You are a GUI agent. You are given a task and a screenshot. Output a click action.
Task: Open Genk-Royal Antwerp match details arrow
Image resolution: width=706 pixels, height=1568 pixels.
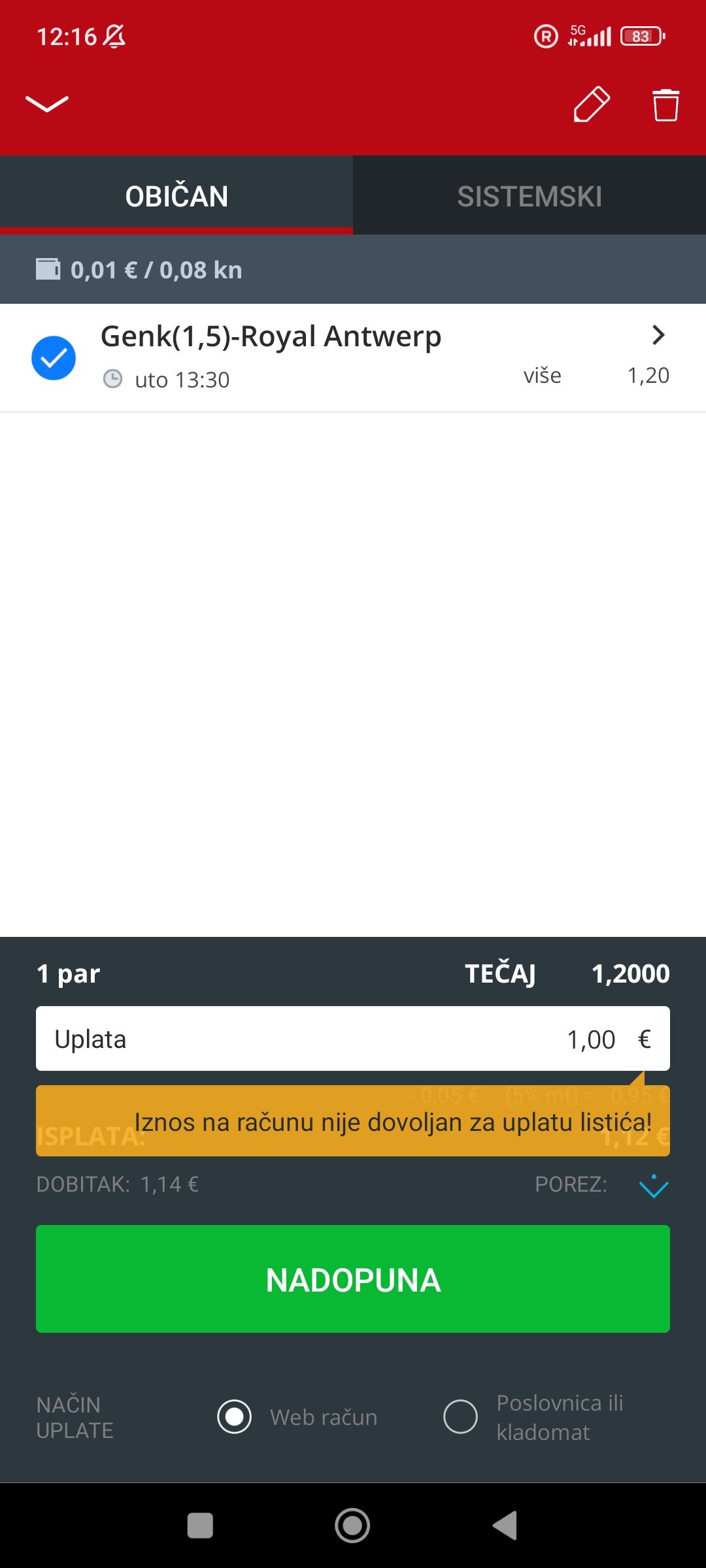point(658,335)
